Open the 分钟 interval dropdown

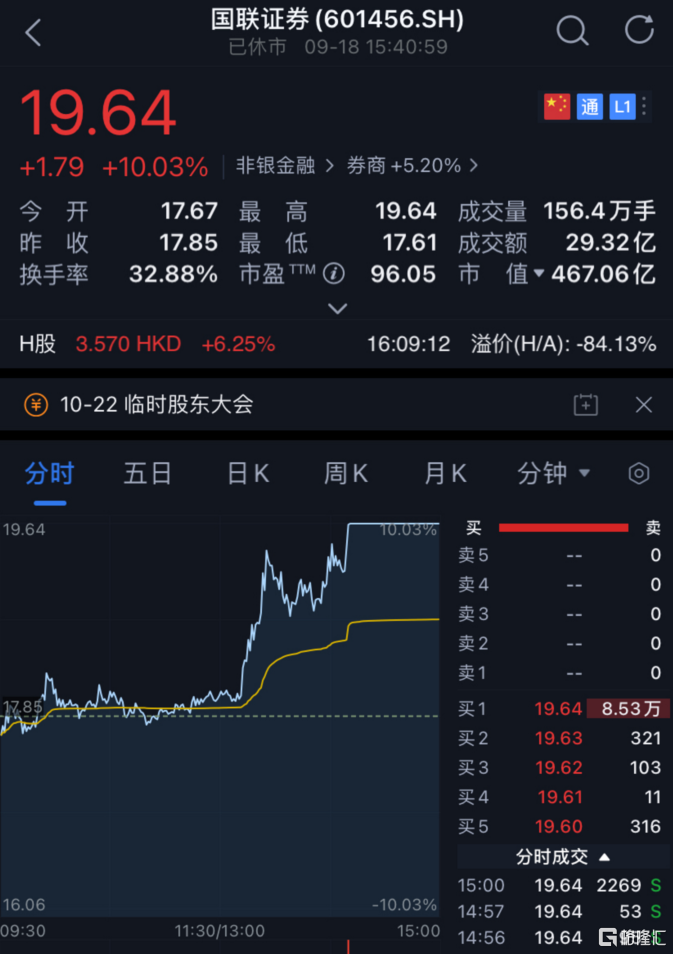tap(553, 473)
